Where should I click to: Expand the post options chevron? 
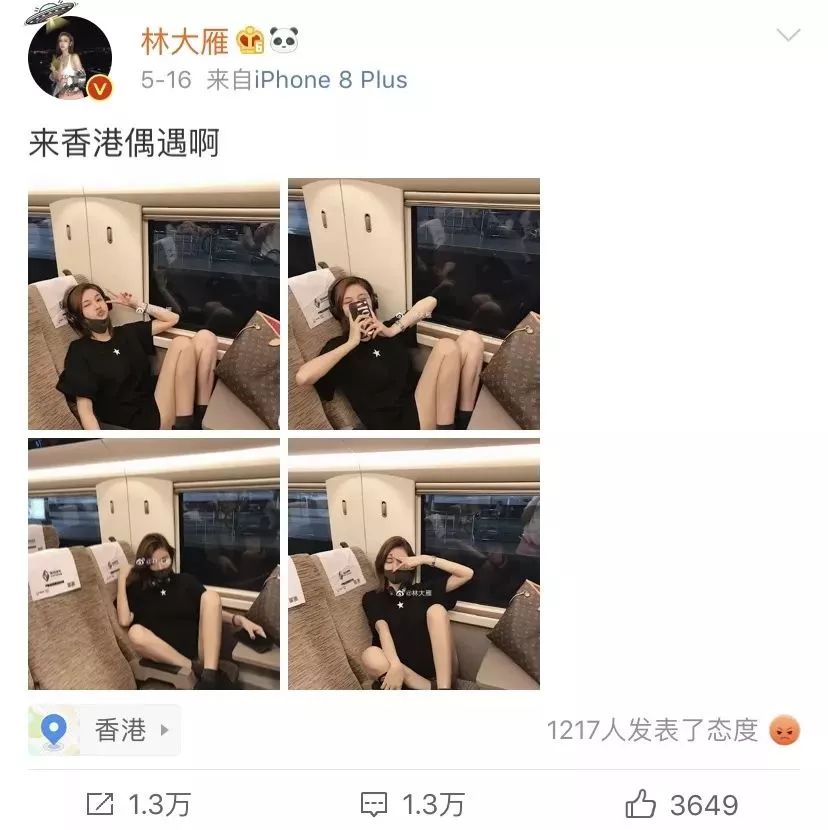click(788, 36)
